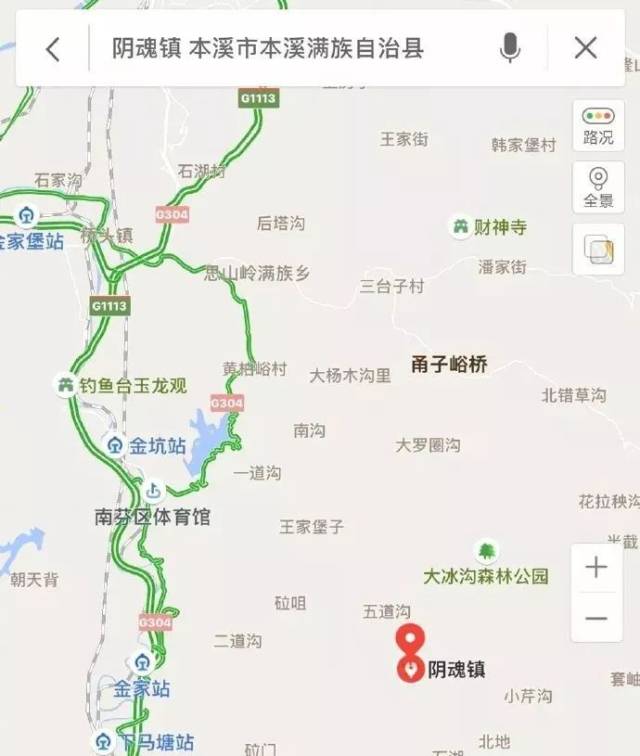This screenshot has height=756, width=640.
Task: Tap the 金坑站 station marker
Action: pyautogui.click(x=115, y=445)
